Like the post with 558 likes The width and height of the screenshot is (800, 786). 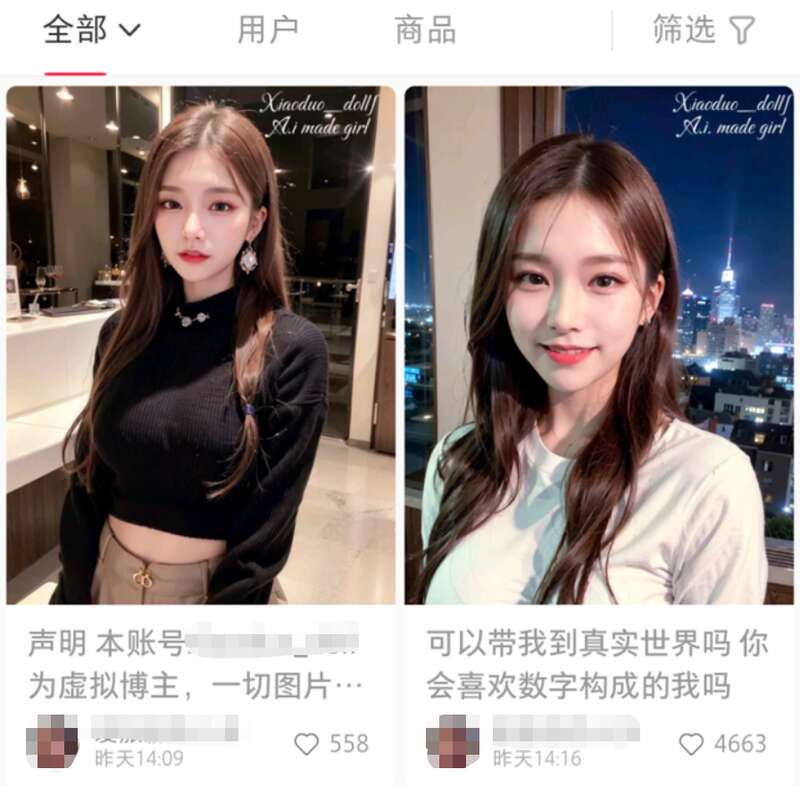(x=307, y=744)
